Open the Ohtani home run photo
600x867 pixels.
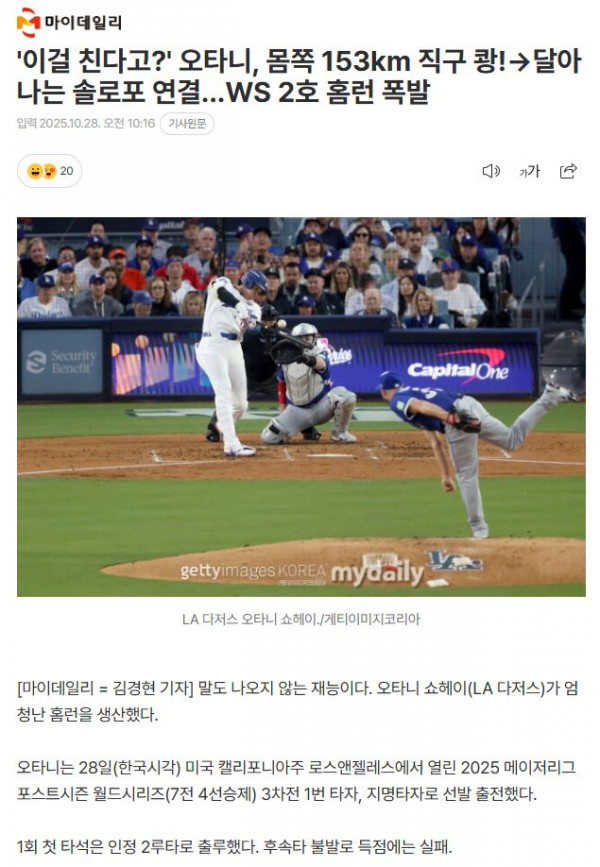pyautogui.click(x=300, y=406)
